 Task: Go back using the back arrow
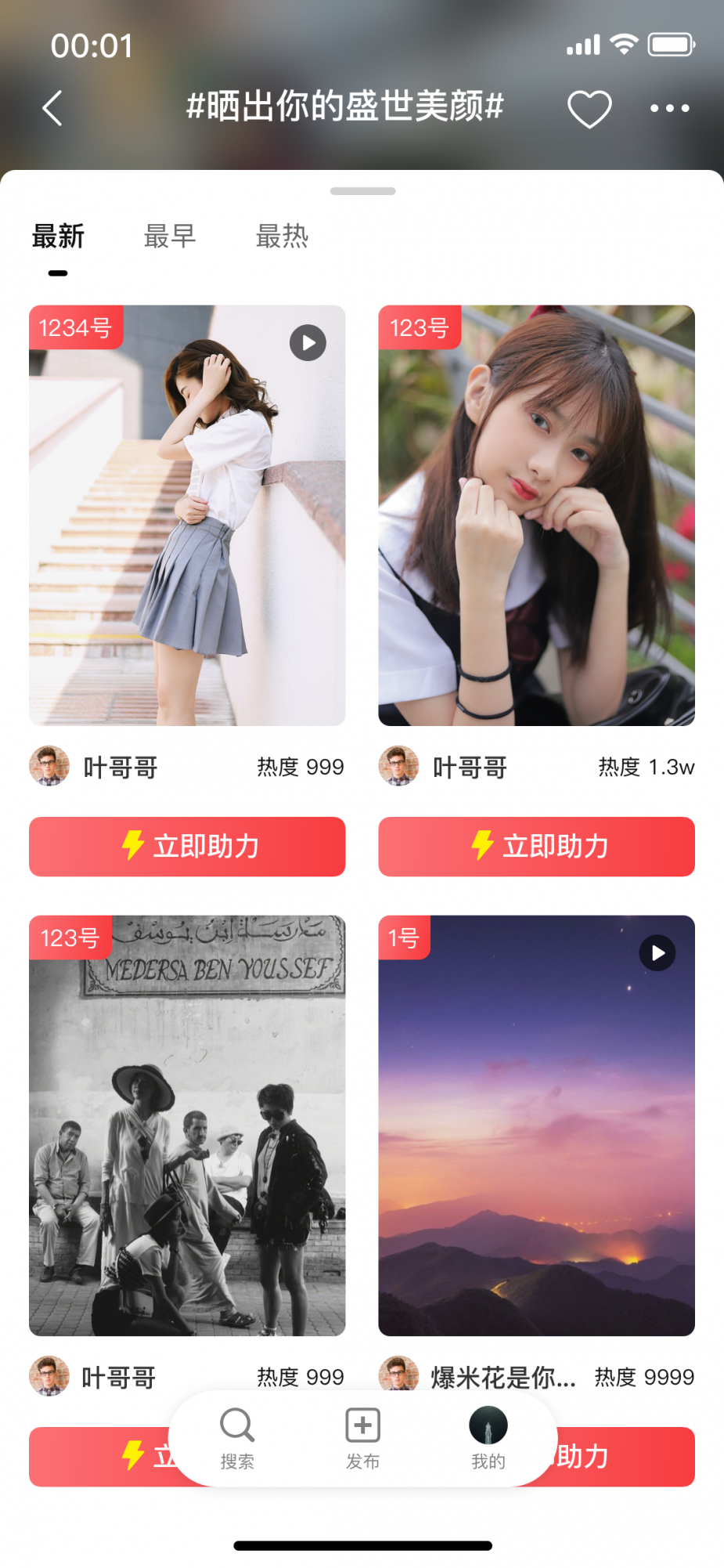[x=52, y=108]
